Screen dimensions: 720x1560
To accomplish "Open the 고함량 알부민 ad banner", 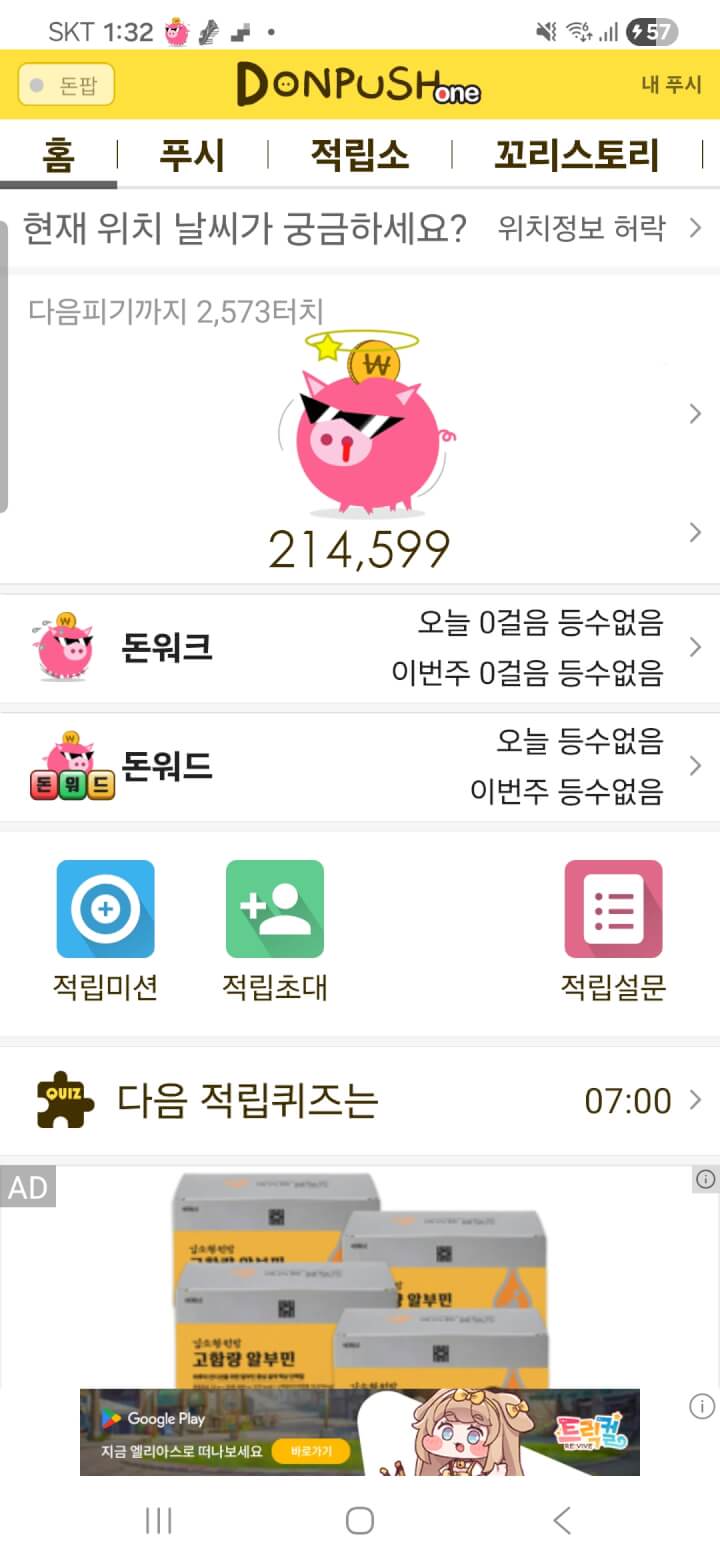I will click(360, 1280).
